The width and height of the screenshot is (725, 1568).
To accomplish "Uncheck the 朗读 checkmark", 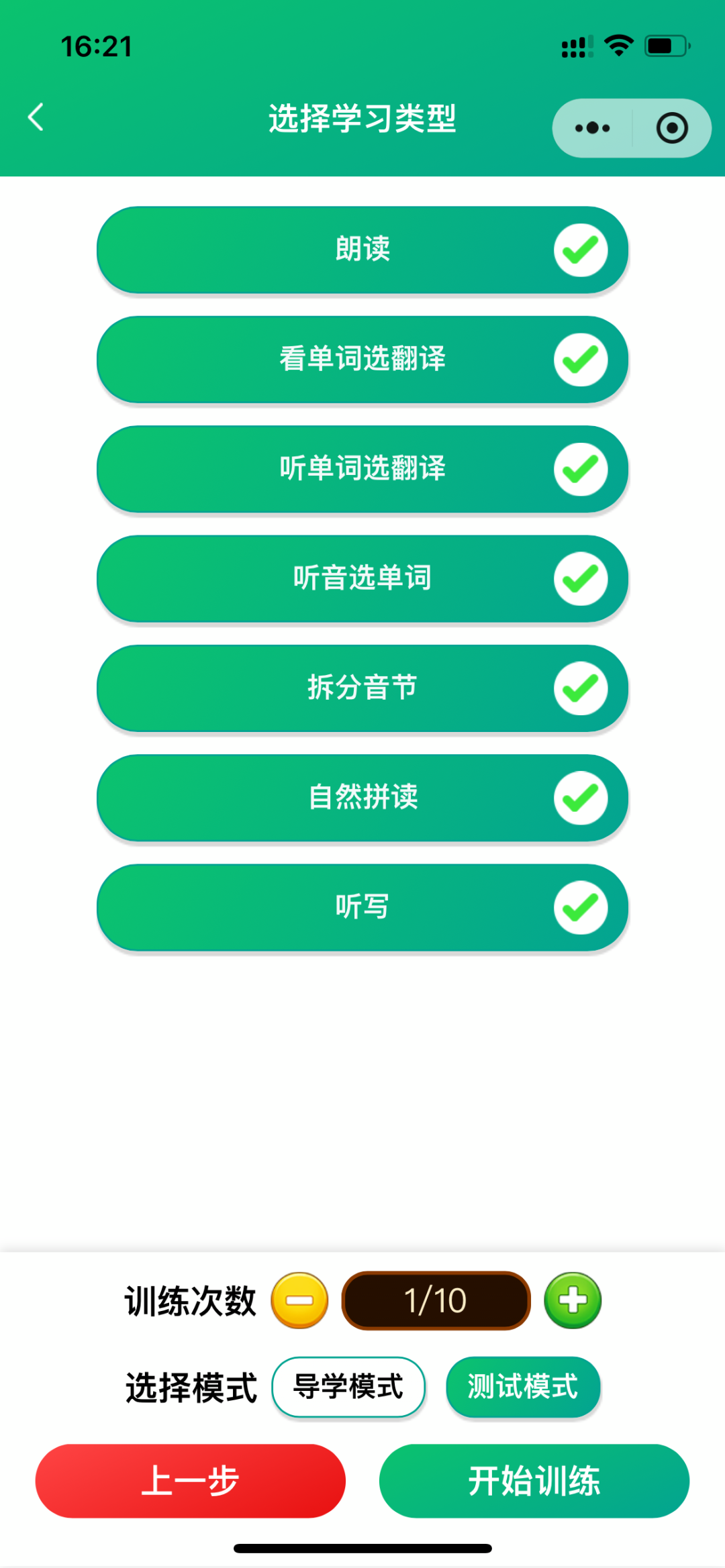I will (580, 249).
